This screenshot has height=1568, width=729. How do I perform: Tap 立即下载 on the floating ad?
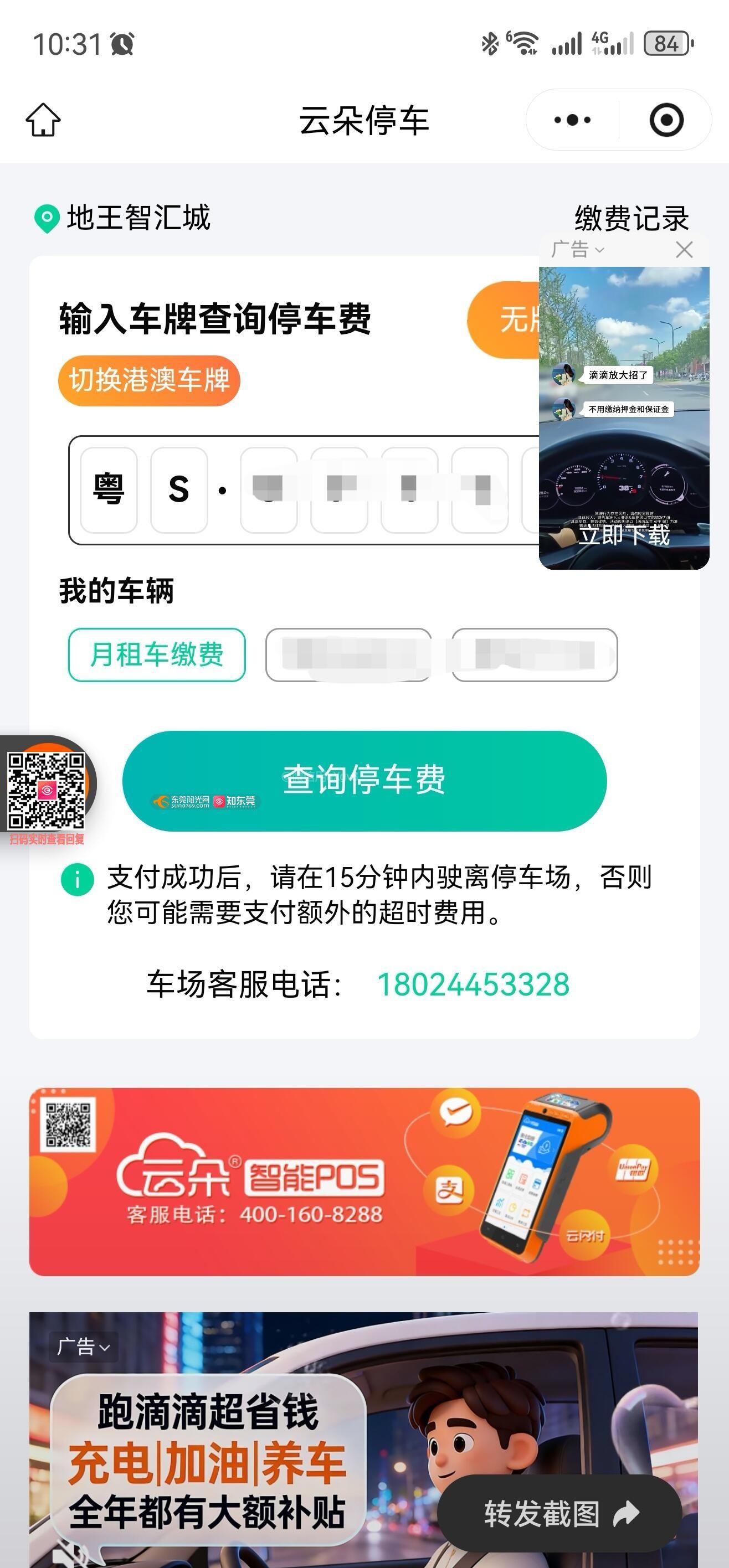[x=624, y=535]
